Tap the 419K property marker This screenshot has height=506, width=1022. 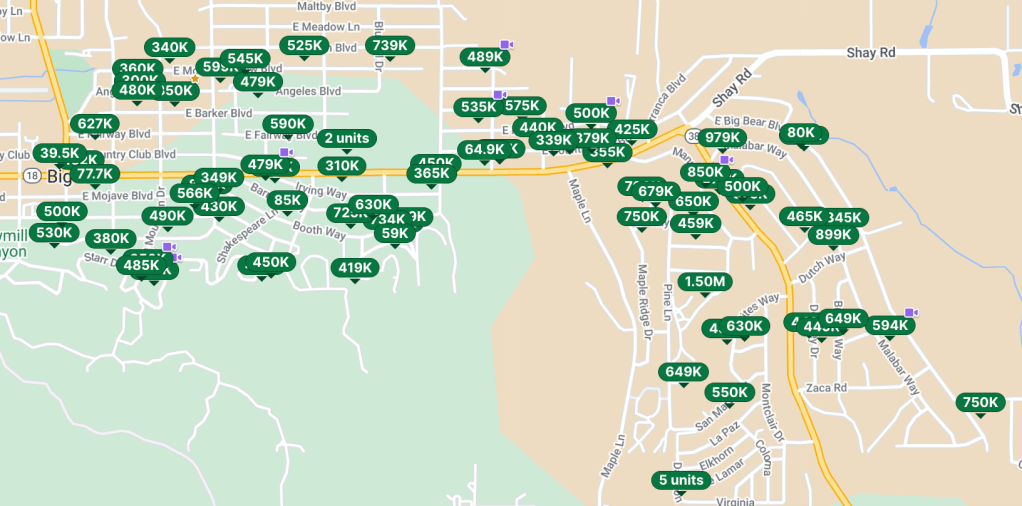[x=355, y=268]
